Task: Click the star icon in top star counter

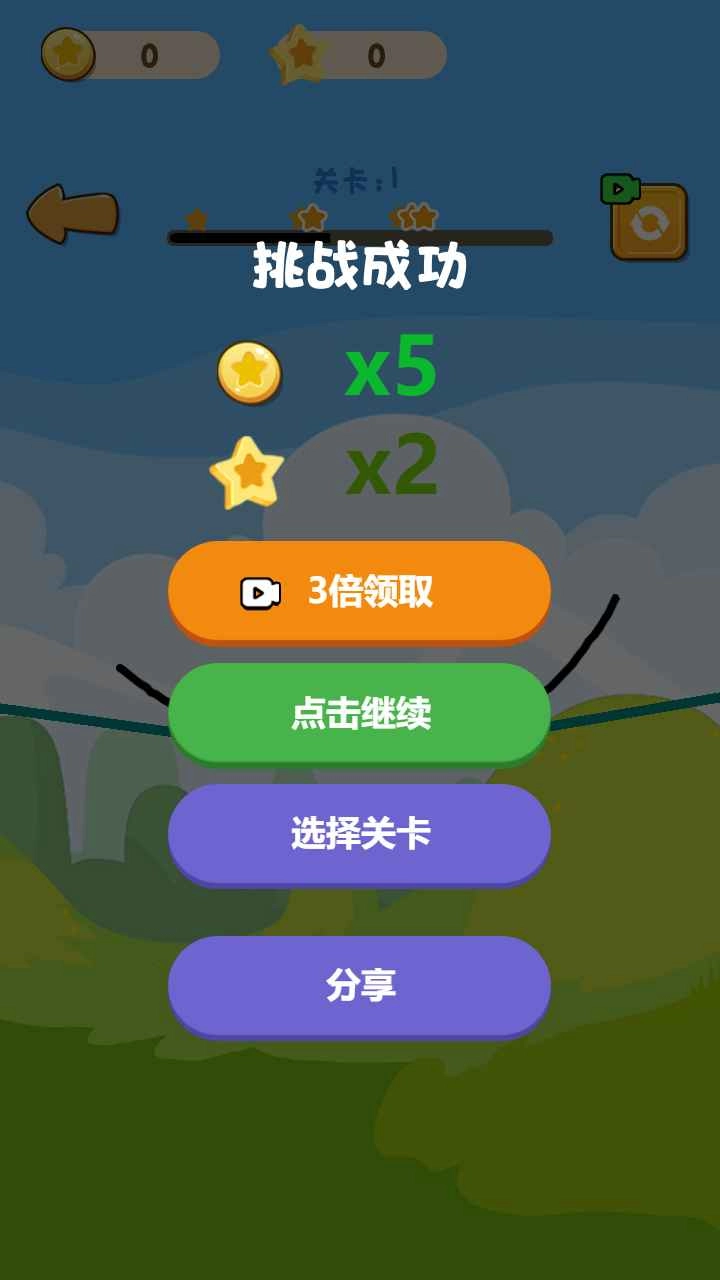Action: click(x=302, y=55)
